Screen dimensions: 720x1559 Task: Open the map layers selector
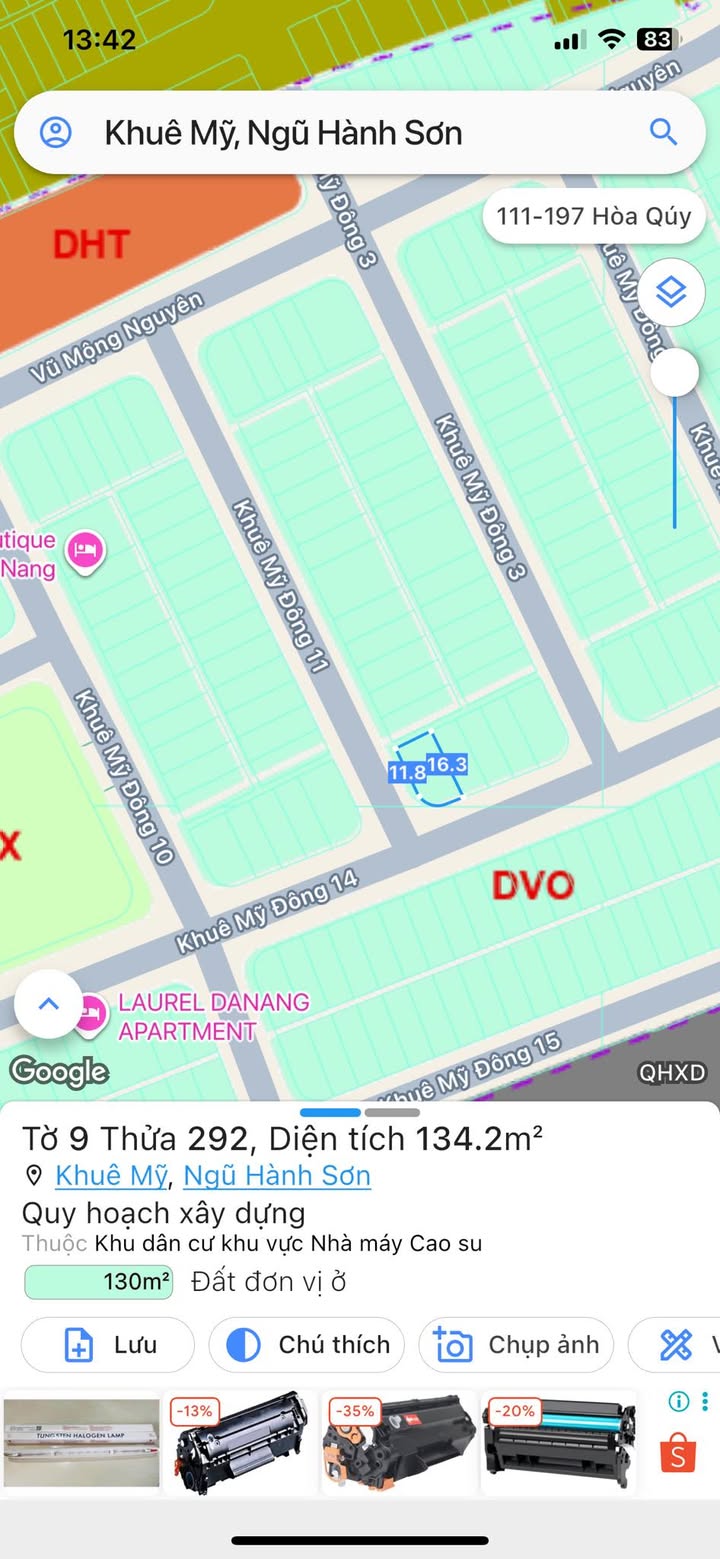[x=671, y=293]
